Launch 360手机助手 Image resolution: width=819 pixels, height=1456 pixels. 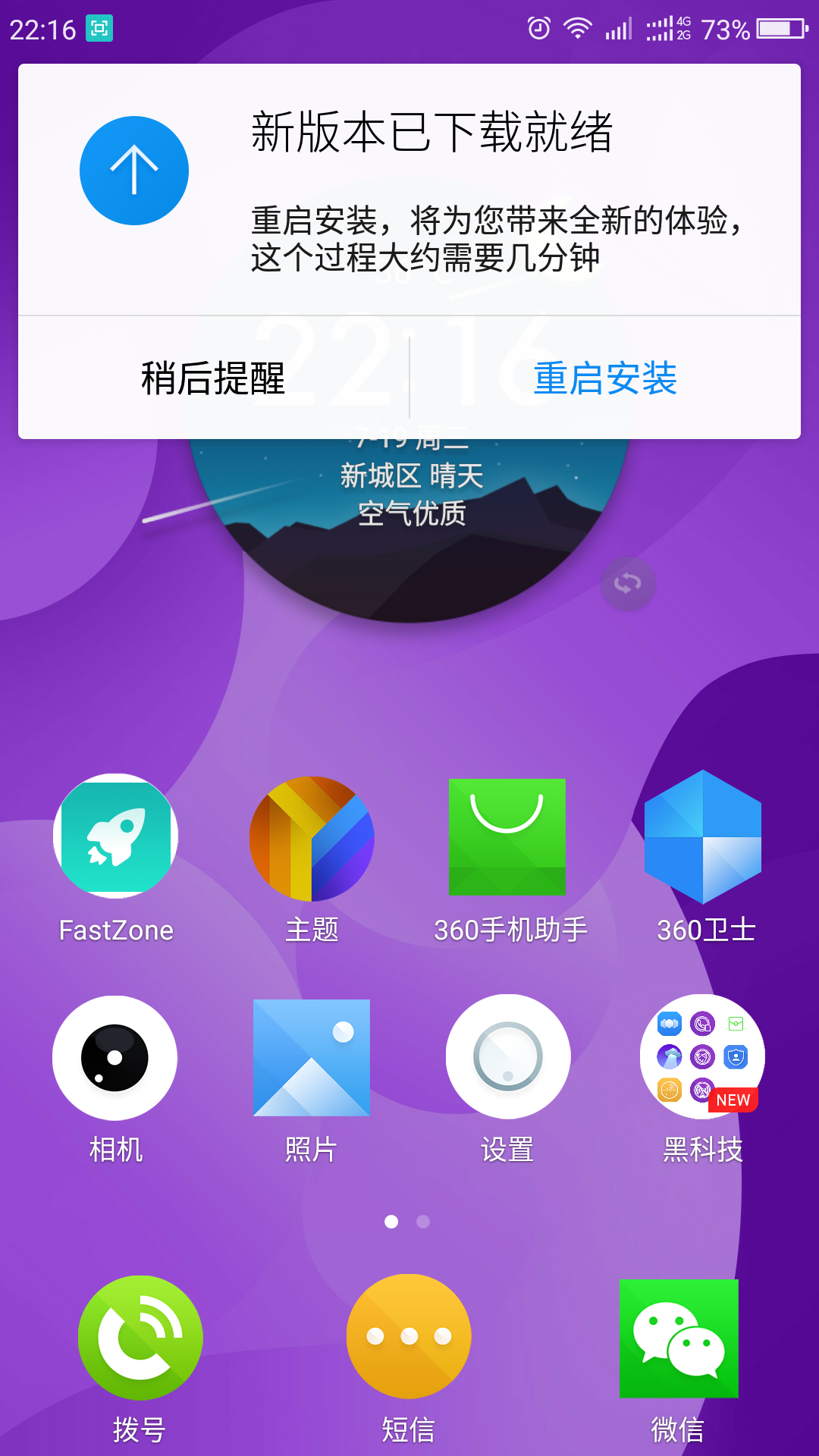pyautogui.click(x=507, y=837)
